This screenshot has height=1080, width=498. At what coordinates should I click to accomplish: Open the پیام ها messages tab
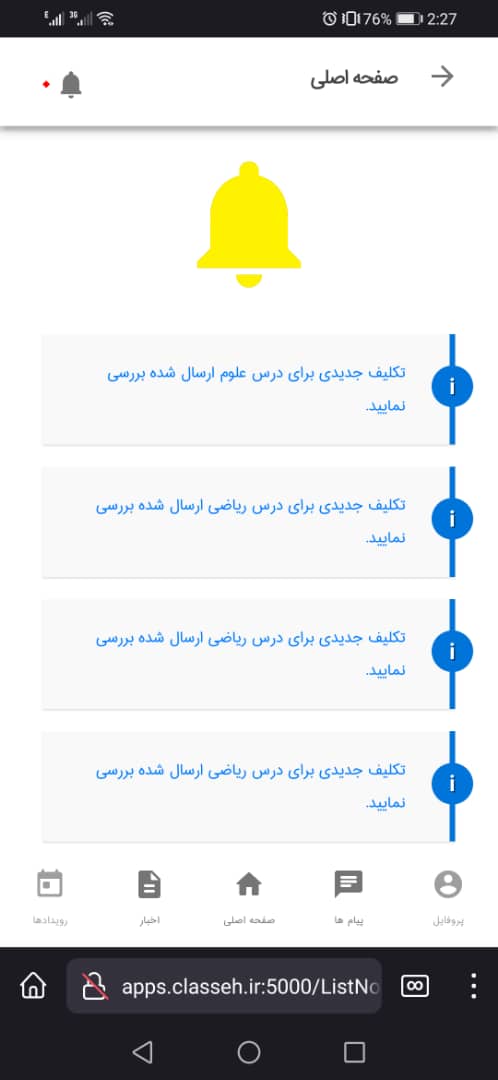349,897
